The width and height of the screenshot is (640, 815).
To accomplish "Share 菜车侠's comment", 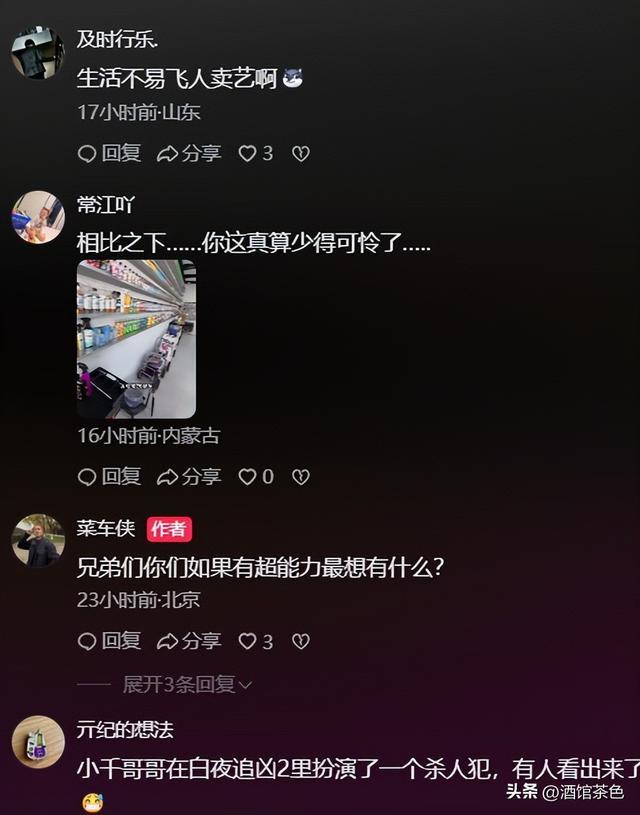I will 190,641.
